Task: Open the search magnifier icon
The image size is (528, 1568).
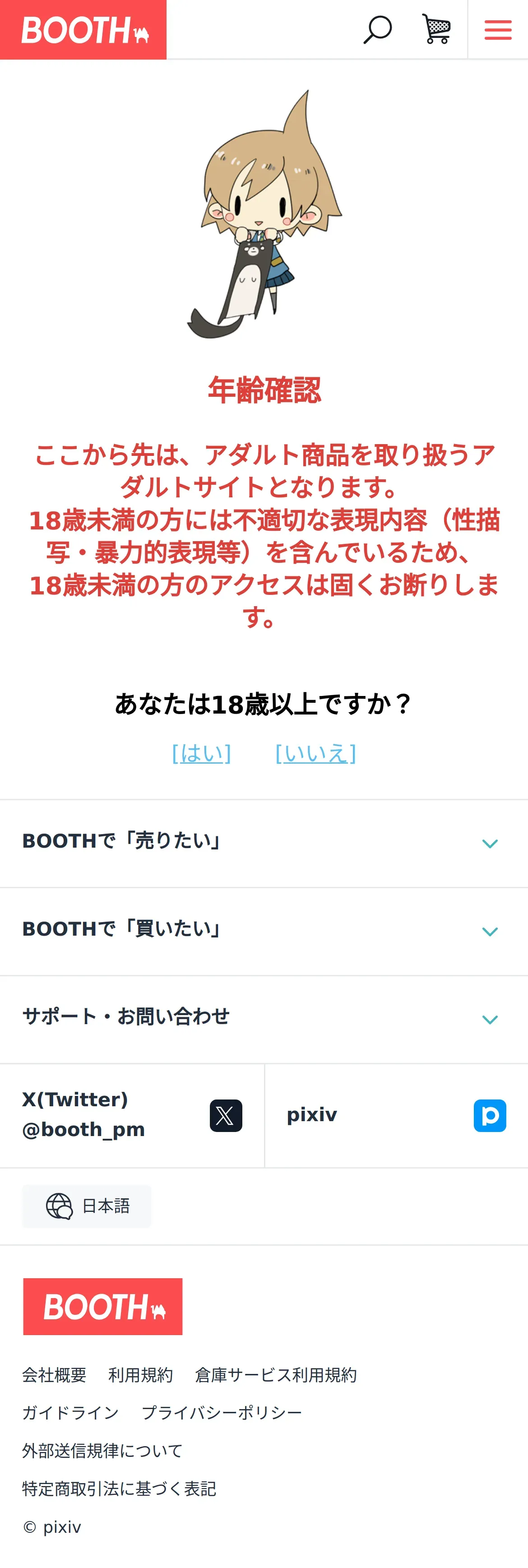Action: tap(377, 29)
